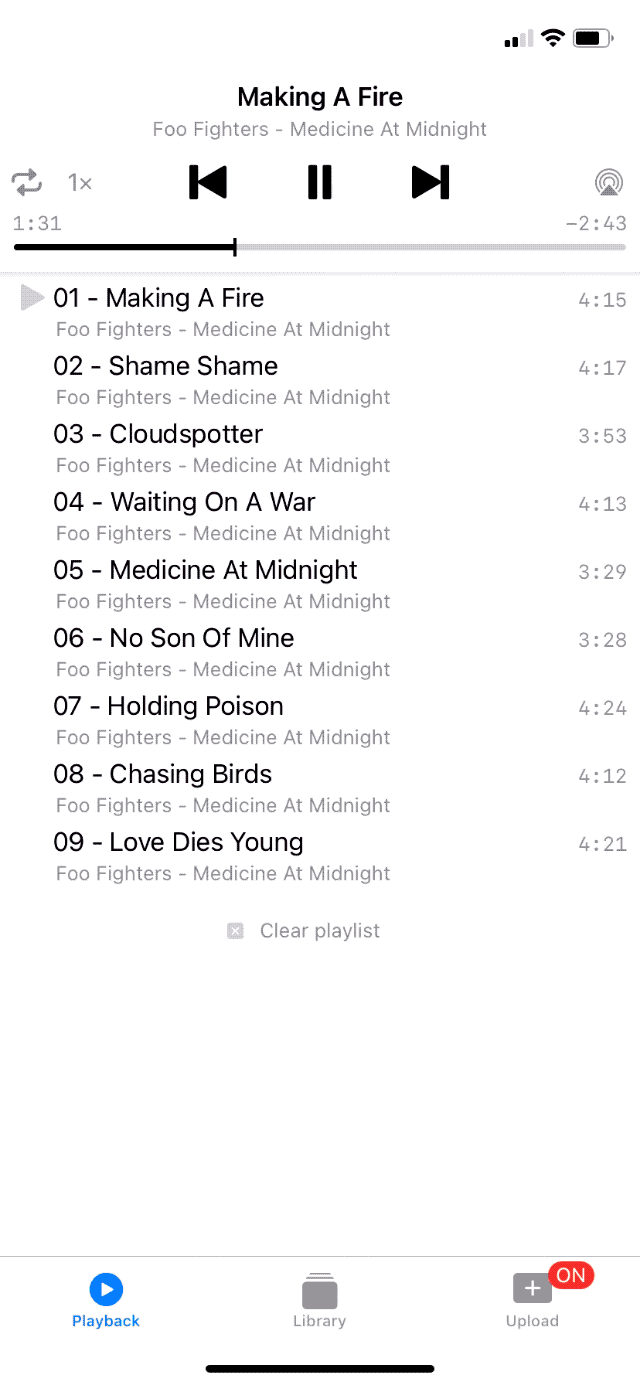This screenshot has width=640, height=1385.
Task: Select the Playback tab
Action: pos(106,1300)
